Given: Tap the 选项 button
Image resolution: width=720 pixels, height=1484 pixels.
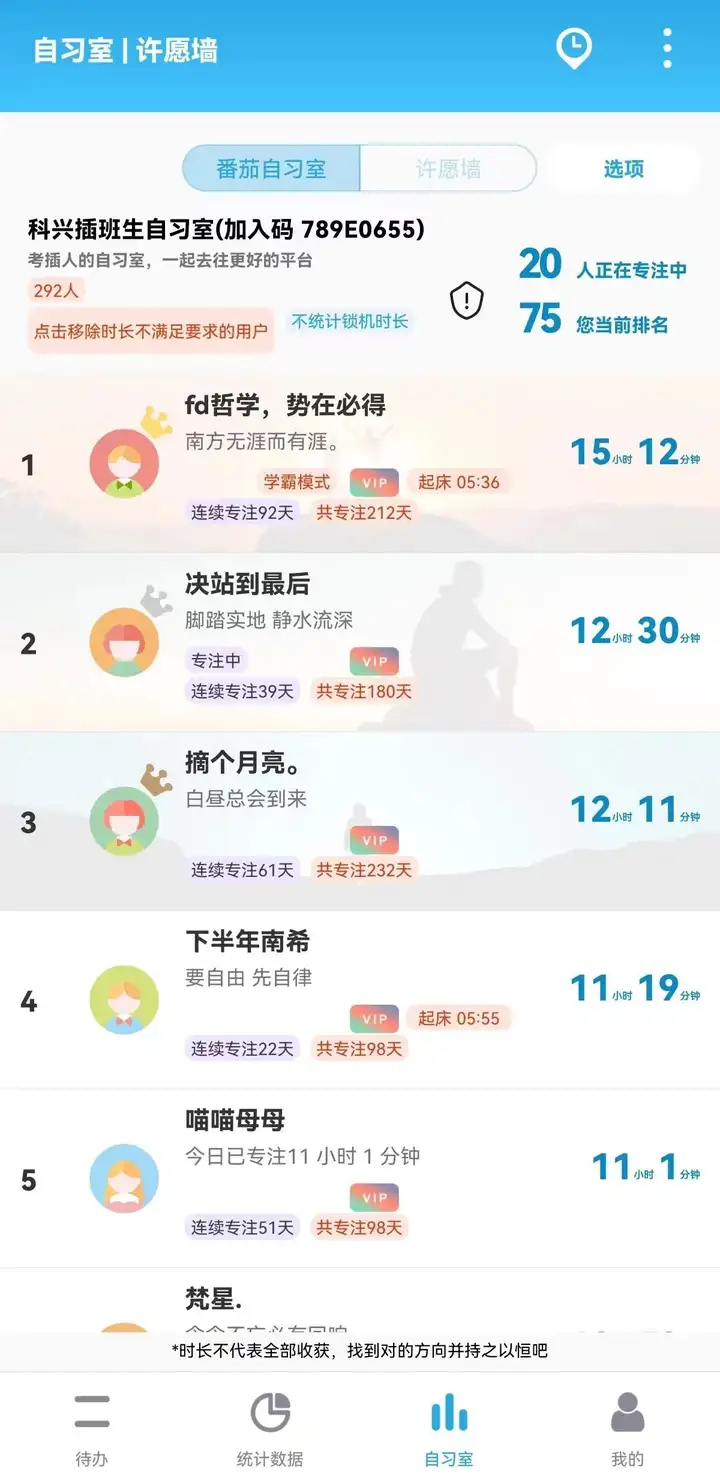Looking at the screenshot, I should point(623,168).
